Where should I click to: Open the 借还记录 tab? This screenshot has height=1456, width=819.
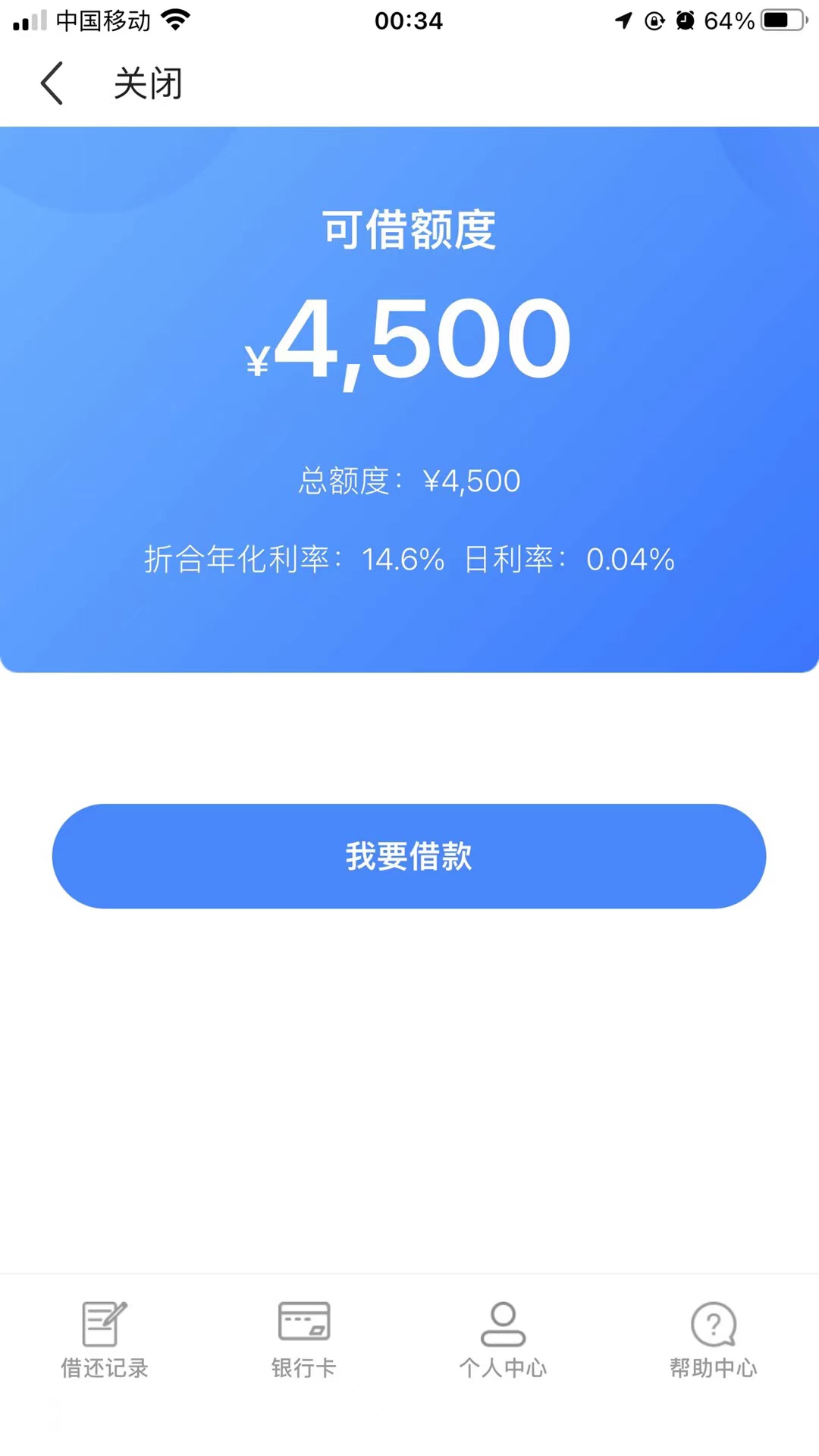(x=105, y=1340)
